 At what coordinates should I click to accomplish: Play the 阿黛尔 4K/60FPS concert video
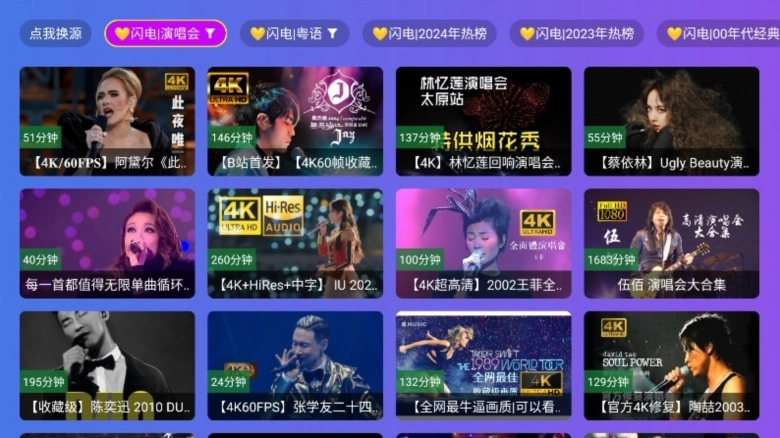click(x=107, y=120)
